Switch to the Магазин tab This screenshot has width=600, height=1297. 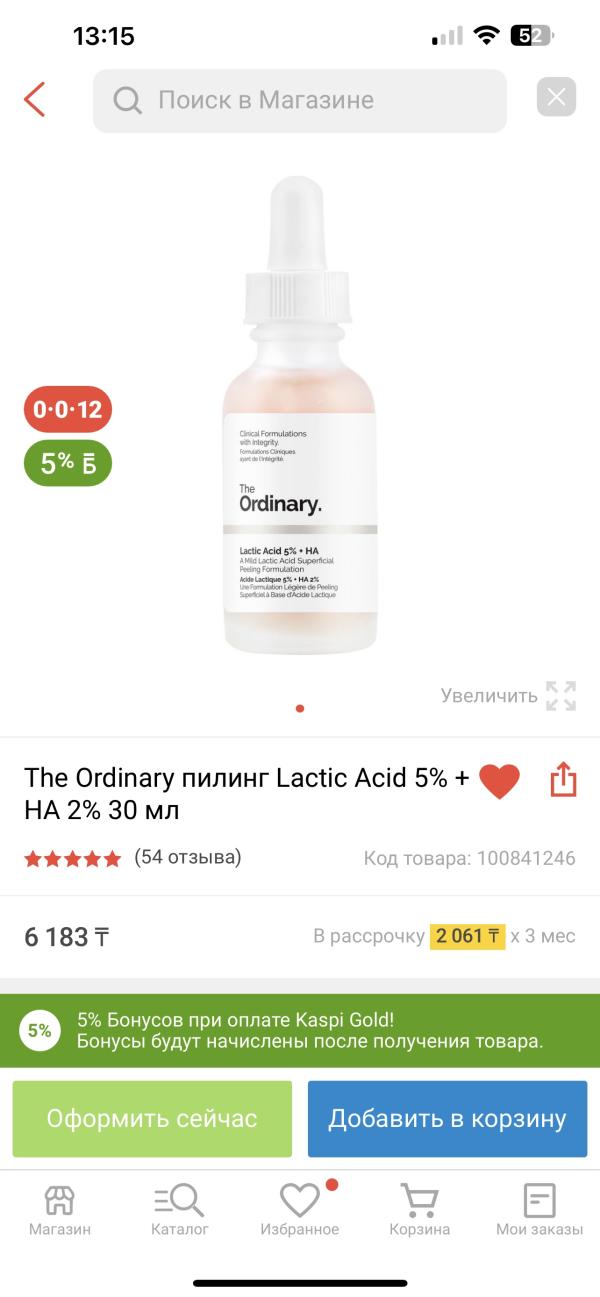[x=60, y=1210]
